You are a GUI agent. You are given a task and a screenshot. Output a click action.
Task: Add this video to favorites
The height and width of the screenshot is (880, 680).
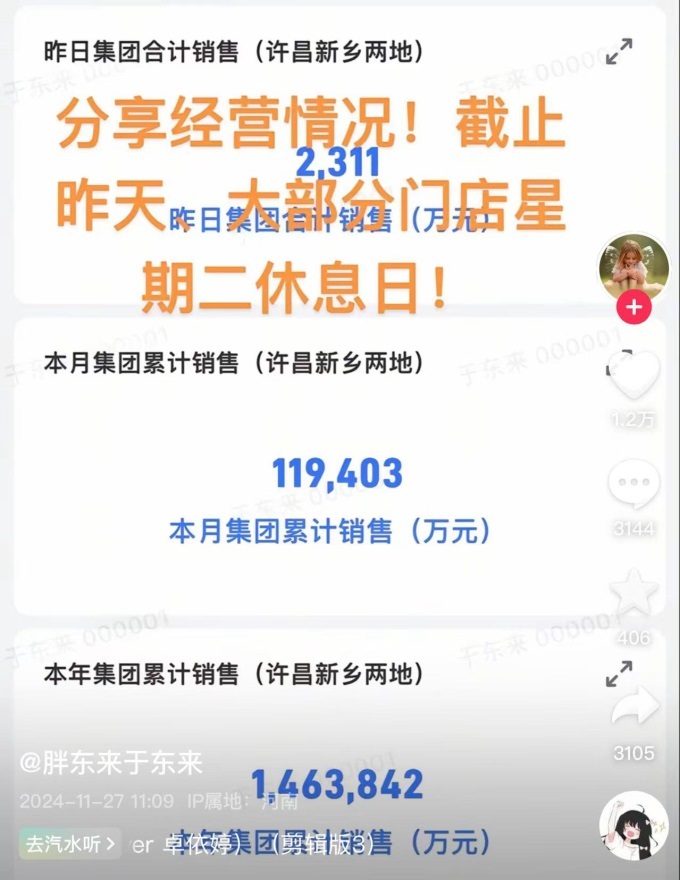click(633, 594)
